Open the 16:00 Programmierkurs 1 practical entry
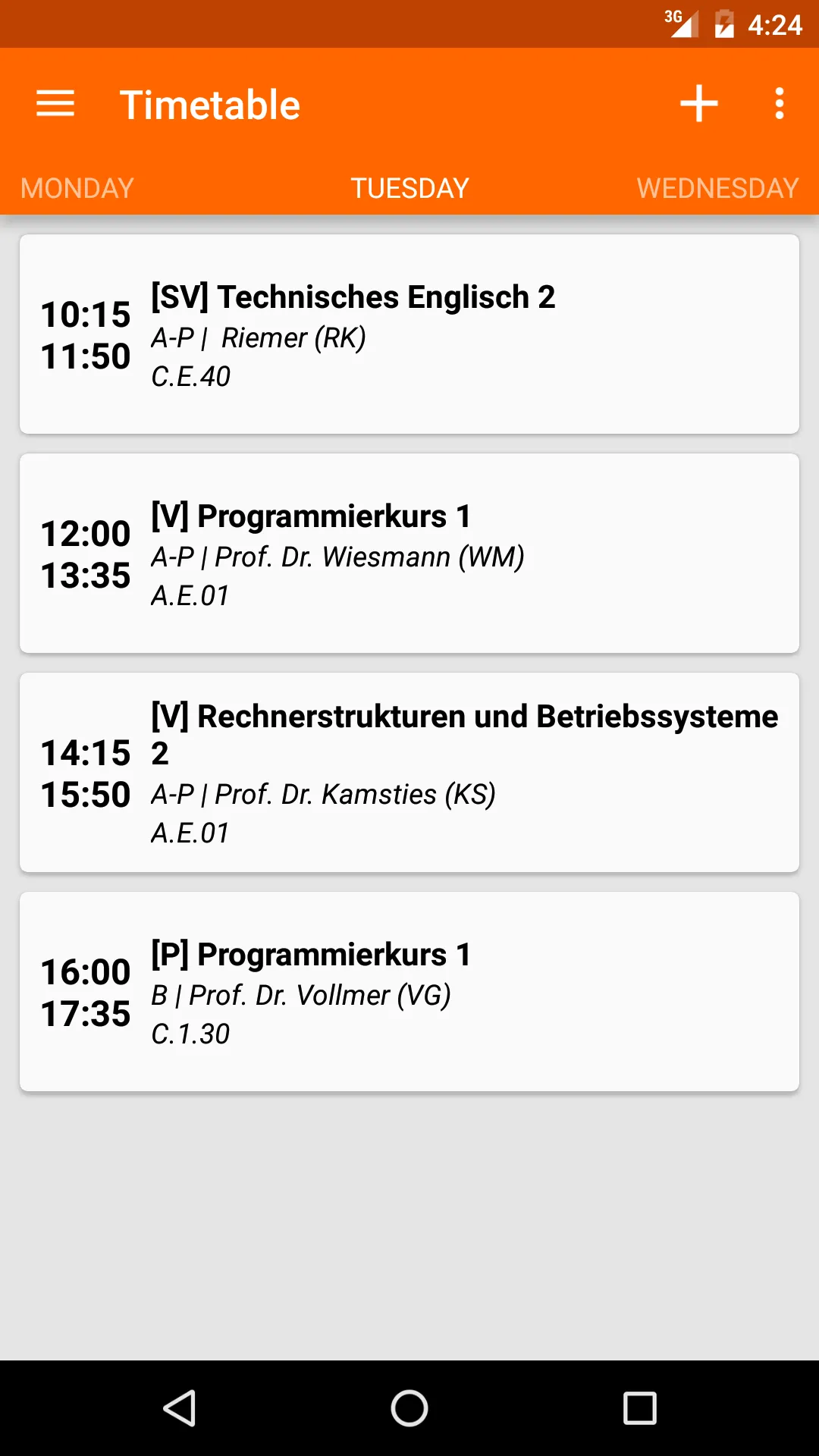The image size is (819, 1456). coord(409,992)
